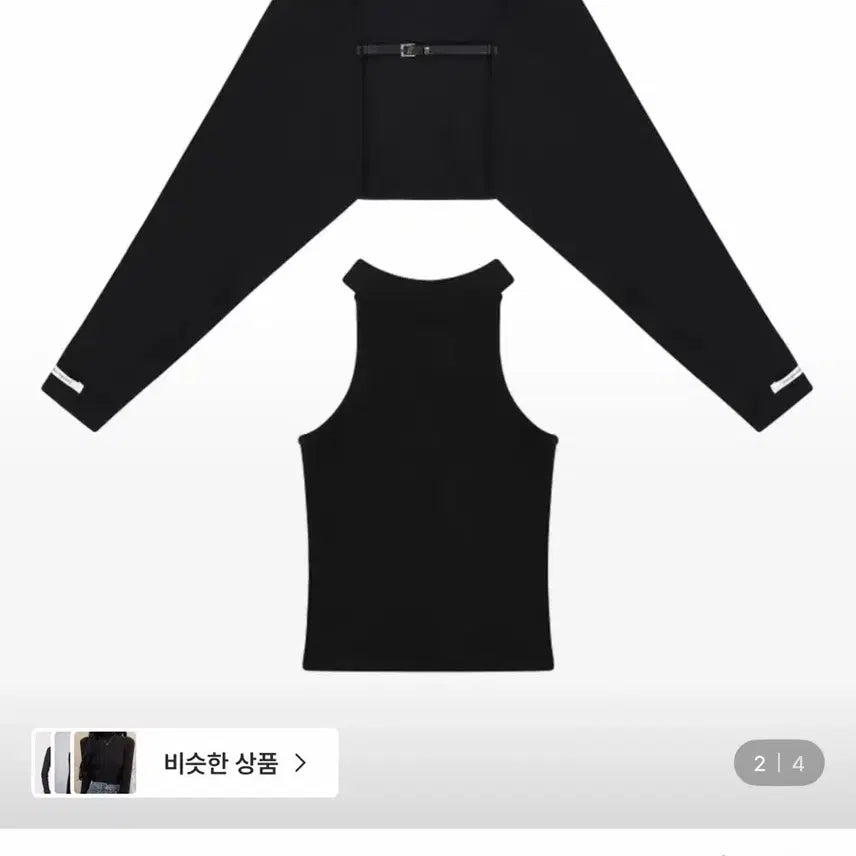Open the 비슷한 상품 similar products button
The image size is (856, 856).
[x=186, y=763]
